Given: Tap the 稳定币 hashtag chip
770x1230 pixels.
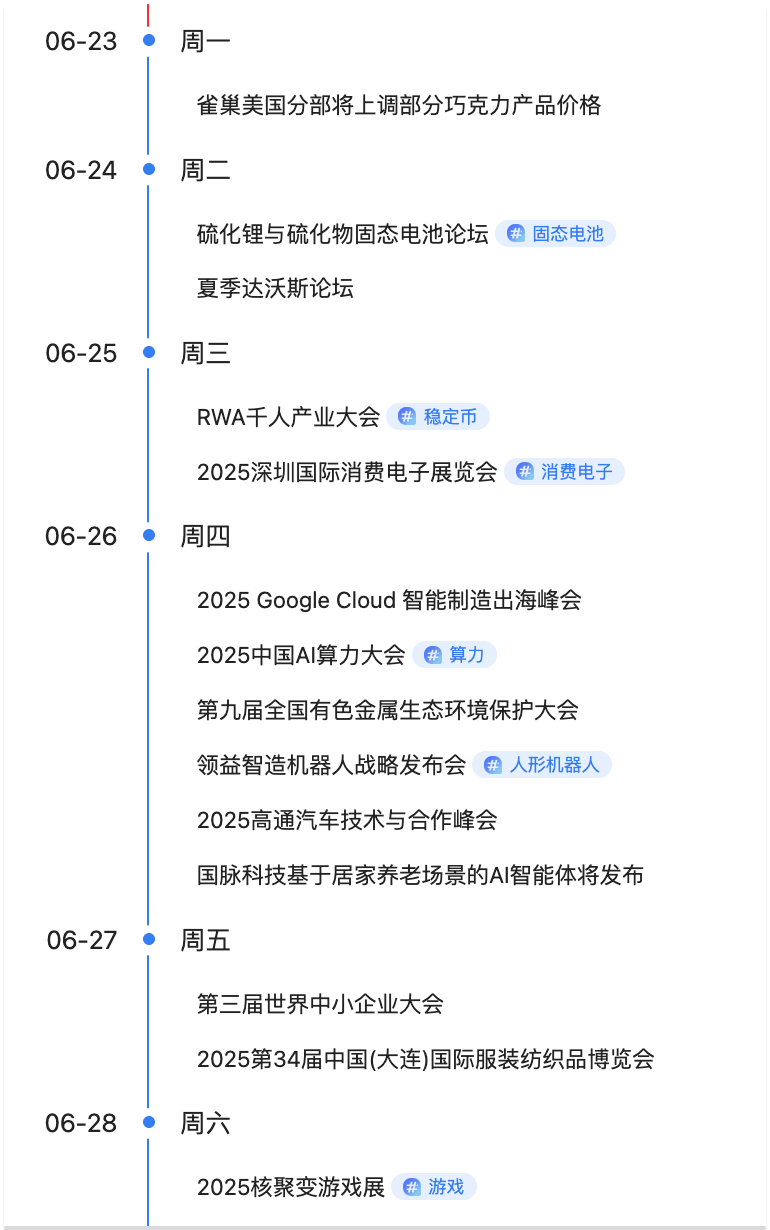Looking at the screenshot, I should coord(438,417).
